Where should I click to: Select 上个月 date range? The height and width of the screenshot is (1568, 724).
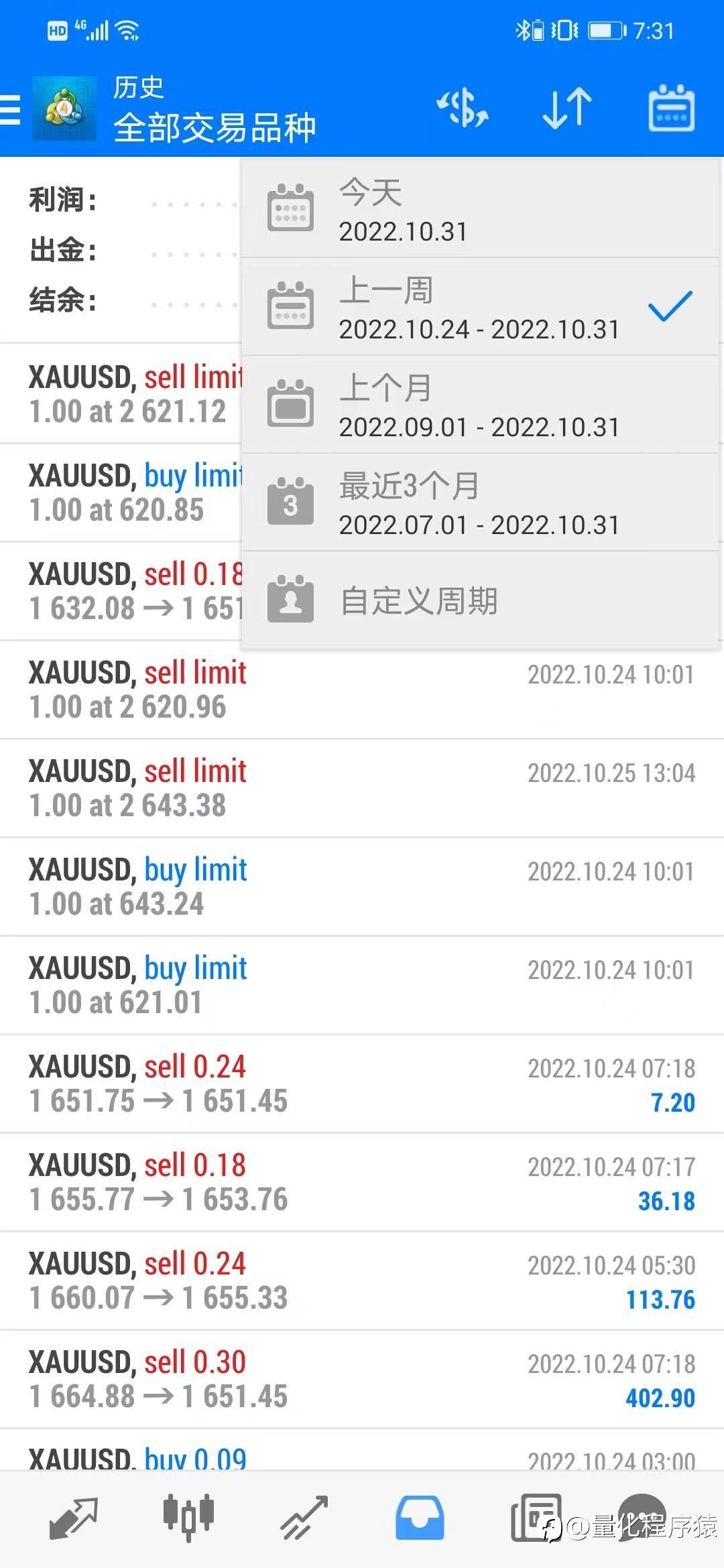[x=480, y=405]
